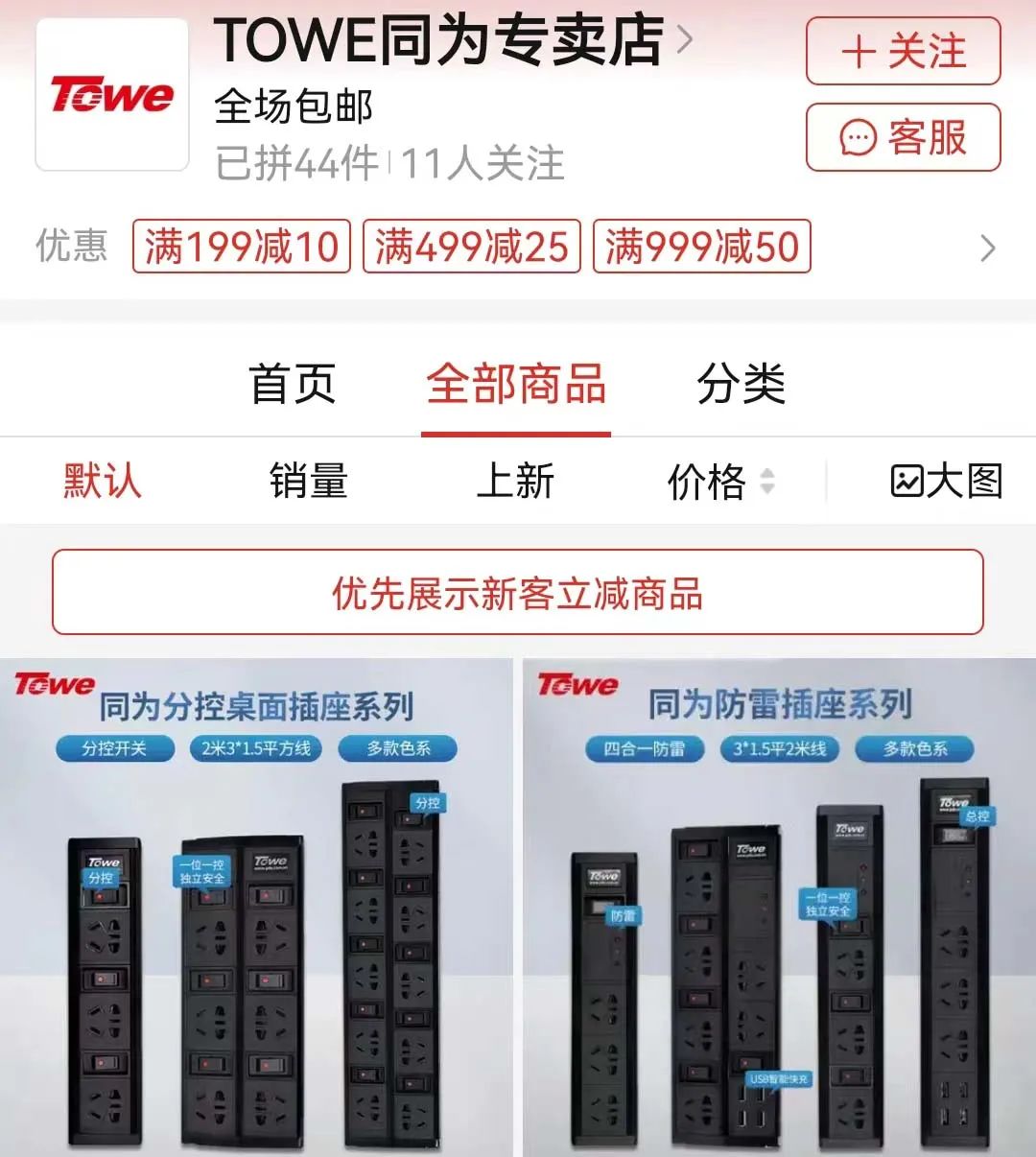Expand the coupon list arrow
This screenshot has height=1157, width=1036.
click(x=987, y=248)
